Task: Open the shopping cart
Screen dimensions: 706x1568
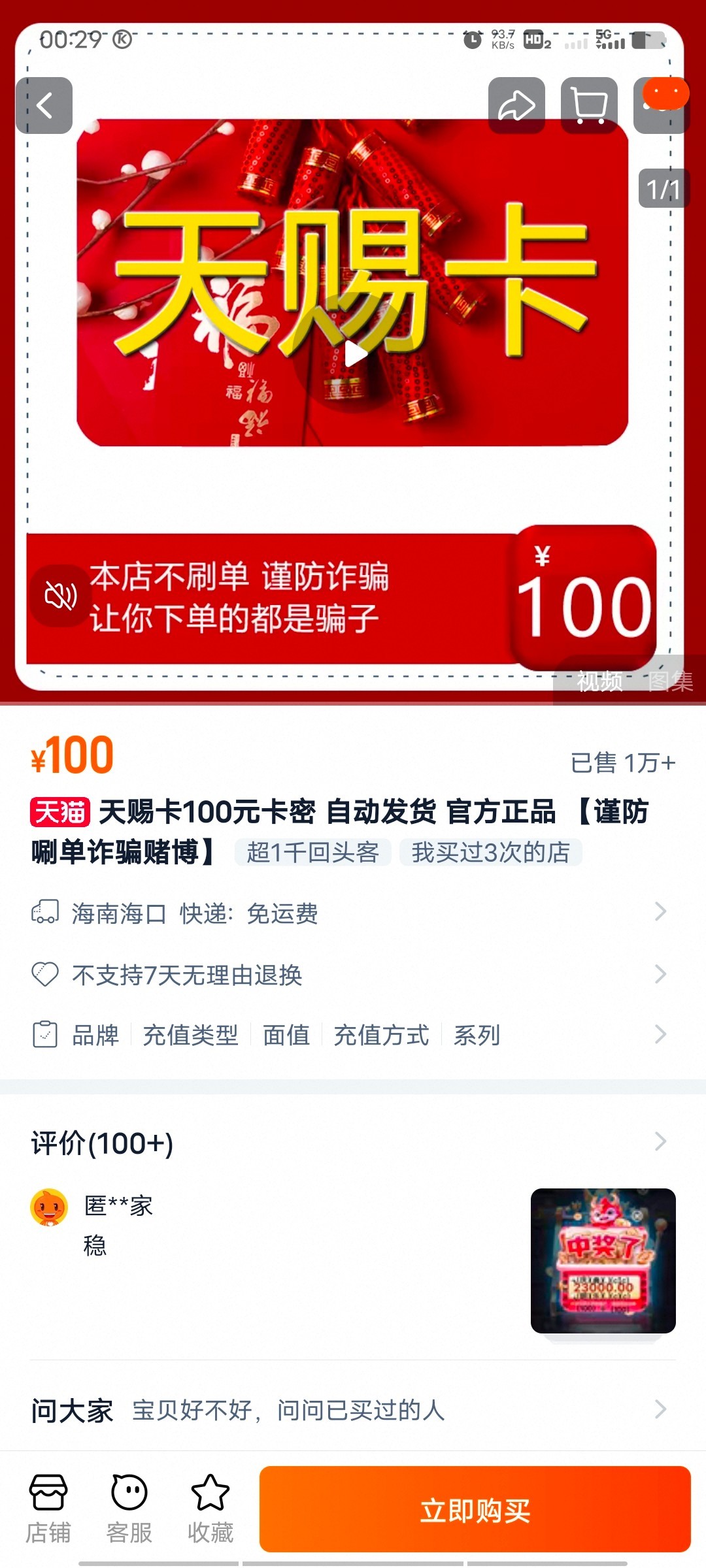Action: (x=589, y=105)
